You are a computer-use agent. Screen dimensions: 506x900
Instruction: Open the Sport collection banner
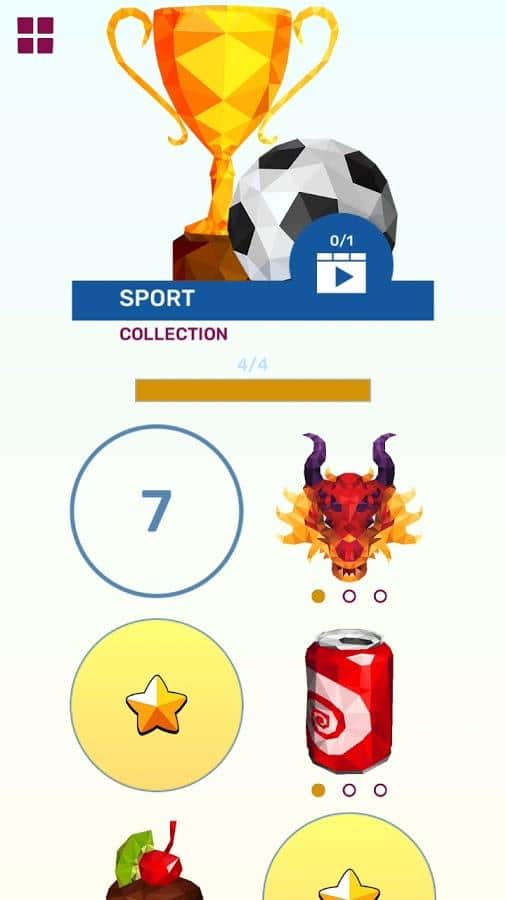tap(252, 300)
